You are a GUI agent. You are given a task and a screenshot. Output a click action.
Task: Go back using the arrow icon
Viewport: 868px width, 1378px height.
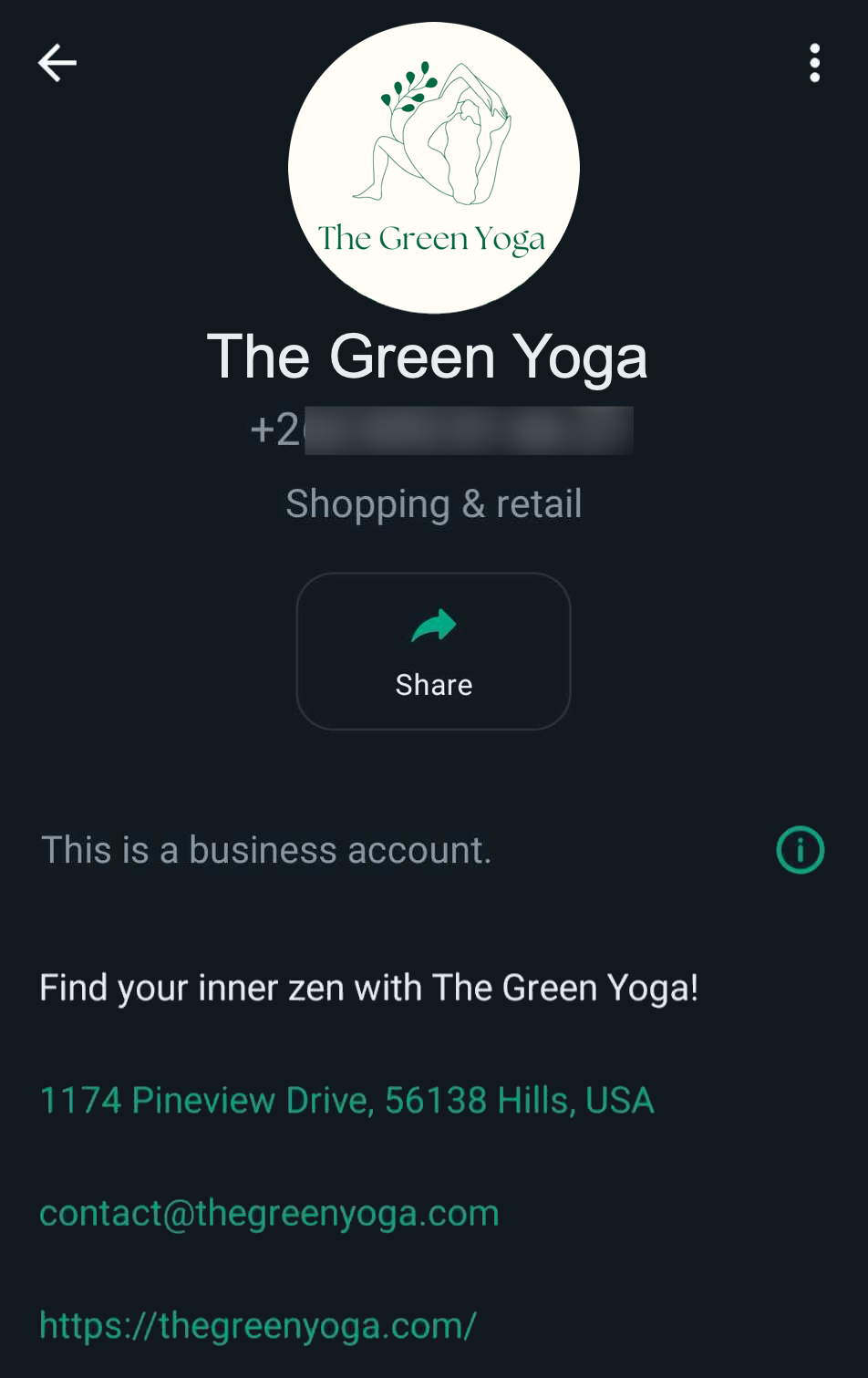[x=57, y=63]
